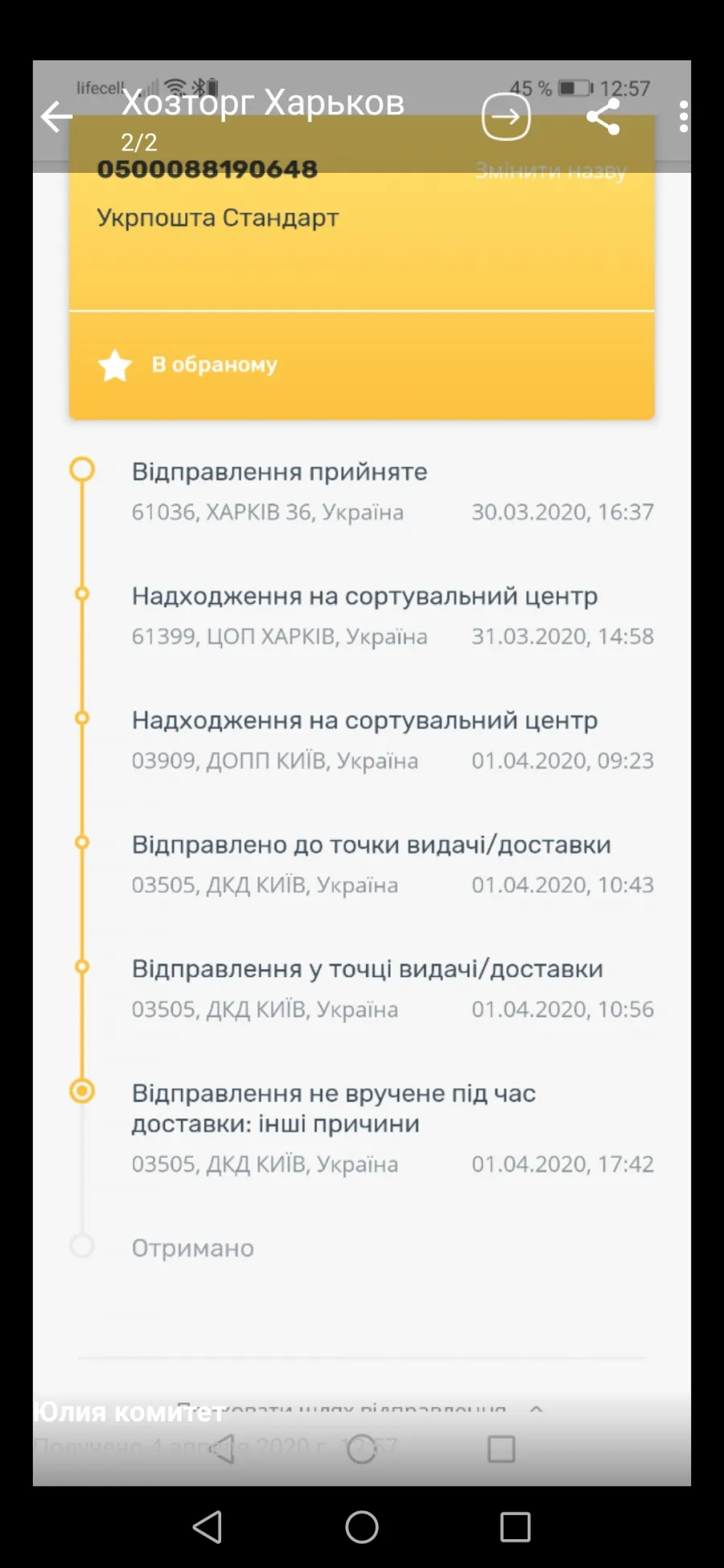Share the image via share icon
Image resolution: width=724 pixels, height=1568 pixels.
pyautogui.click(x=603, y=117)
